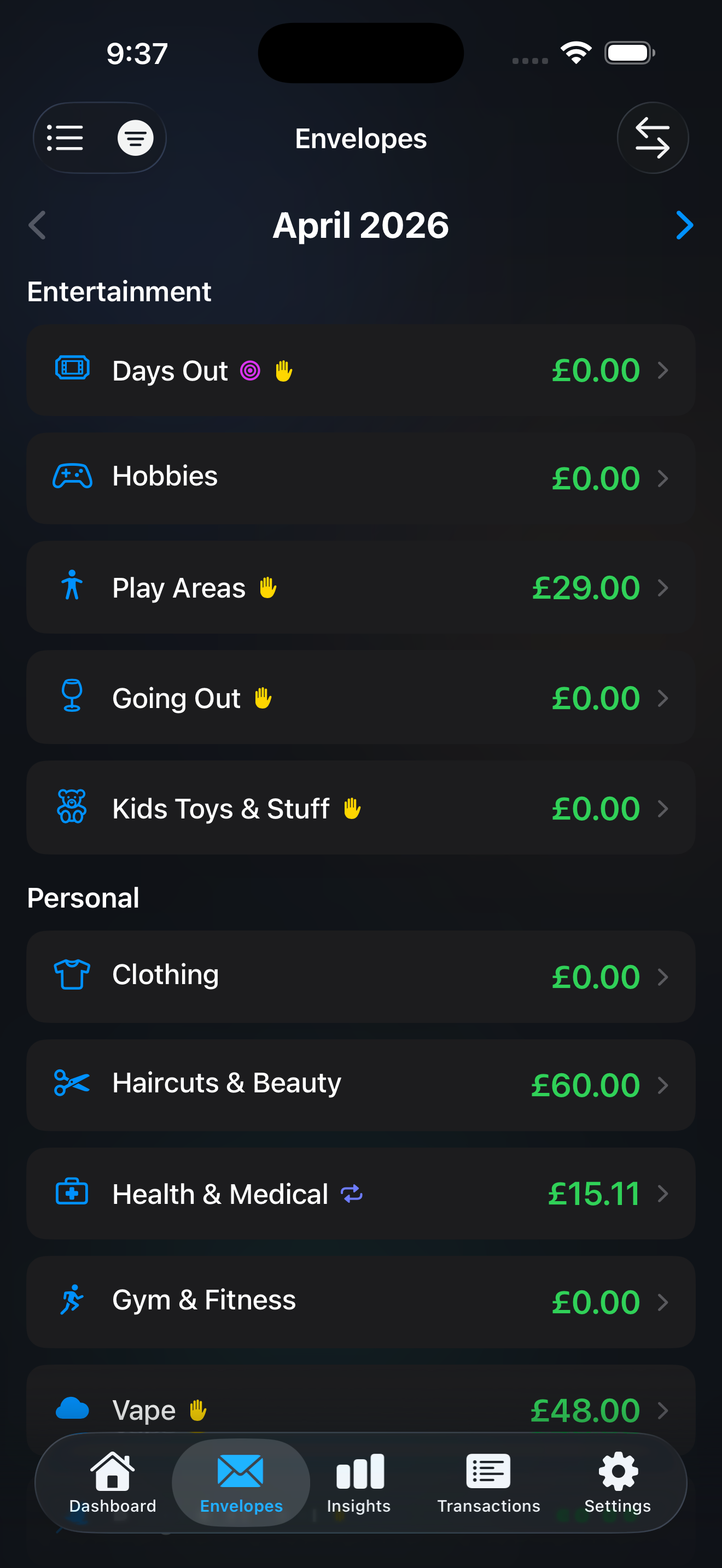722x1568 pixels.
Task: Tap the target emoji on Days Out
Action: click(250, 370)
